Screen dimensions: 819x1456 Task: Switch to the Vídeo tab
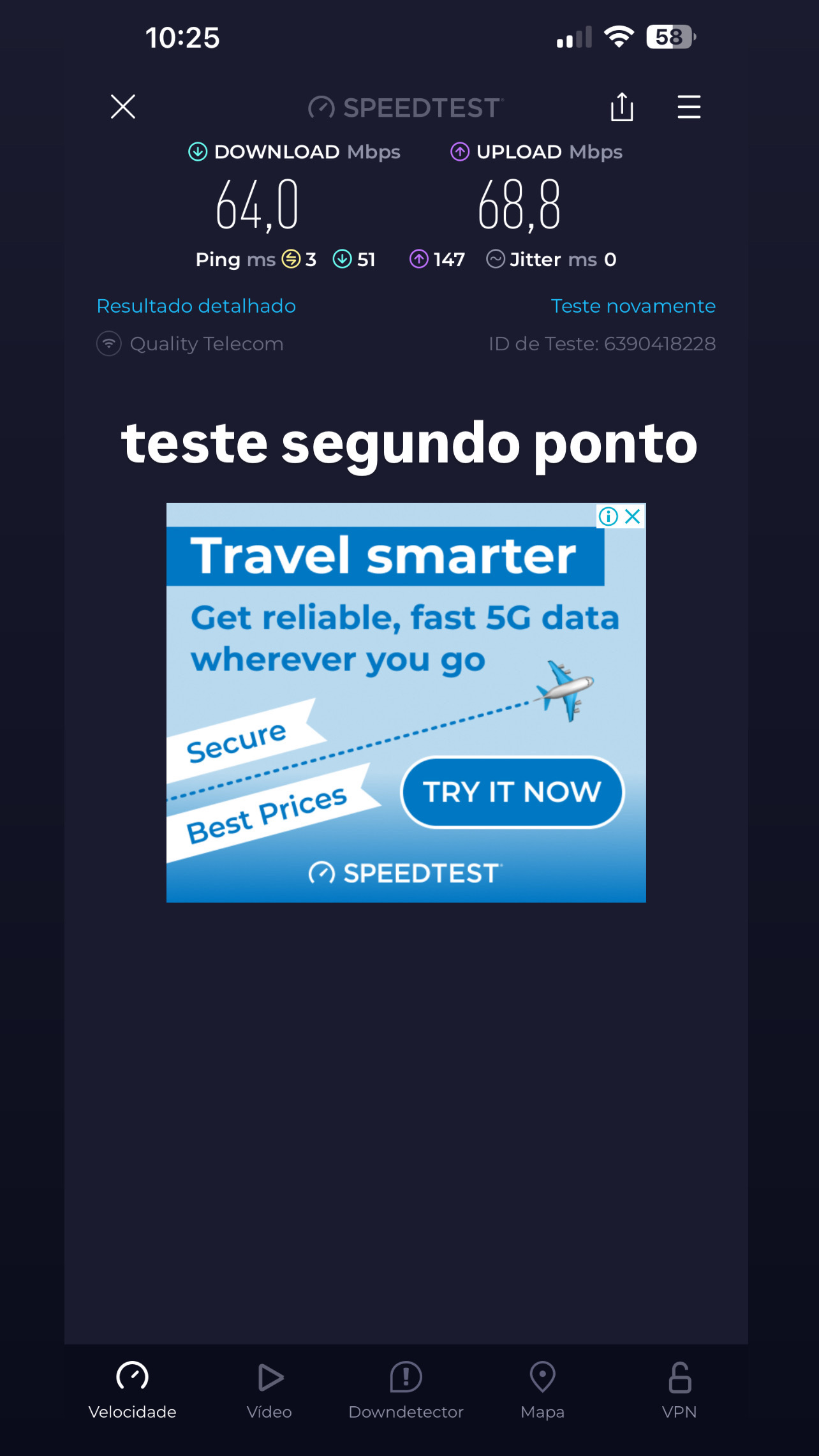pyautogui.click(x=269, y=1390)
